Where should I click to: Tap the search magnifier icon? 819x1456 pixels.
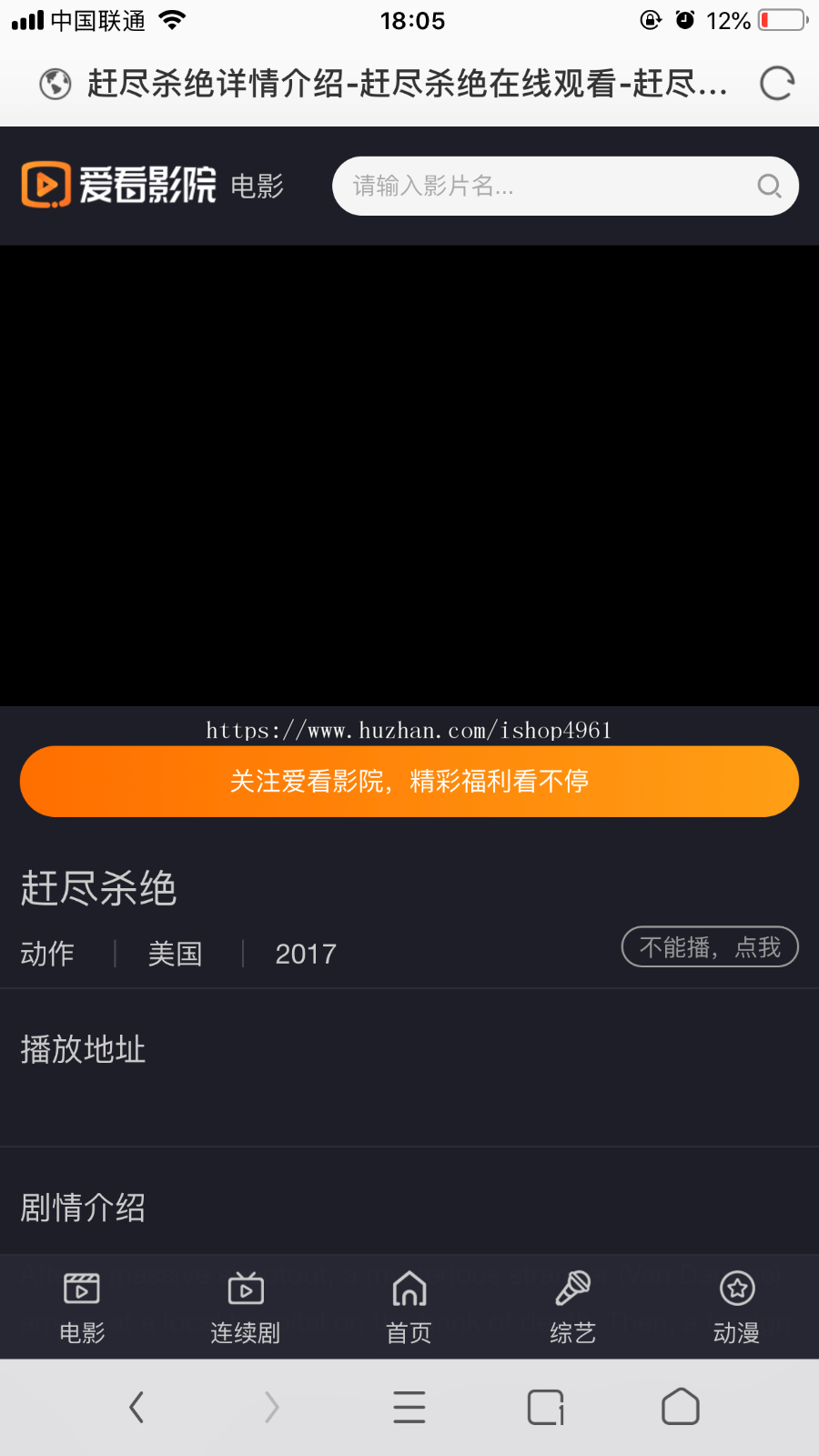(769, 186)
